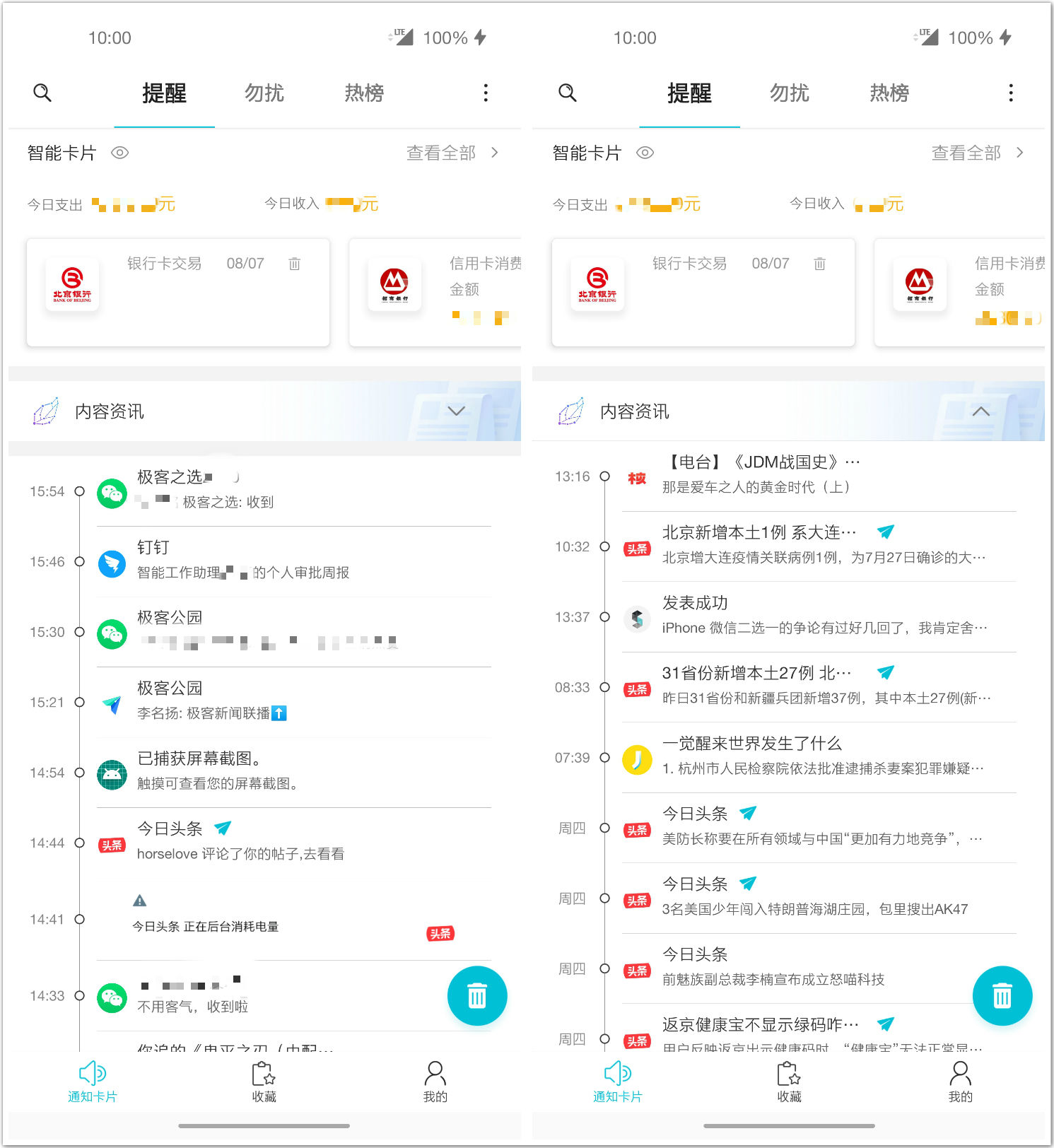
Task: Open the search function
Action: (42, 93)
